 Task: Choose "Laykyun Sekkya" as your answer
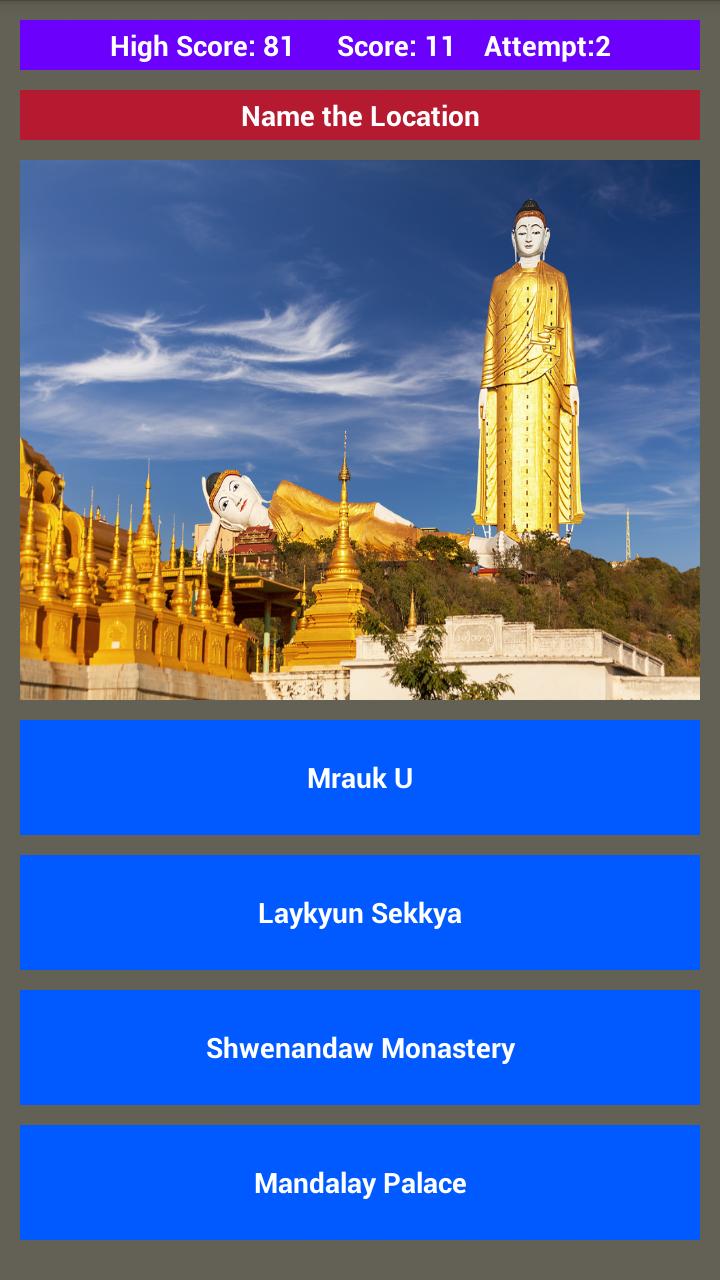point(360,912)
